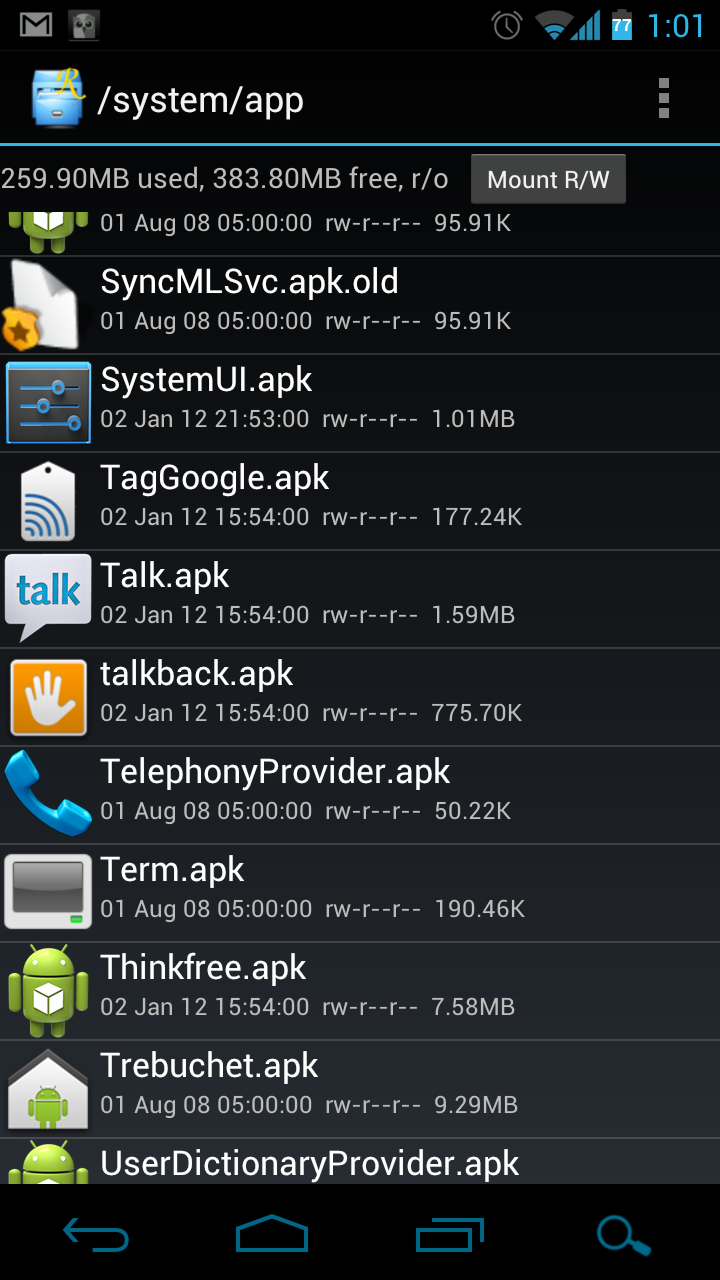The image size is (720, 1280).
Task: Open SyncMLSvc.apk.old file
Action: [360, 303]
